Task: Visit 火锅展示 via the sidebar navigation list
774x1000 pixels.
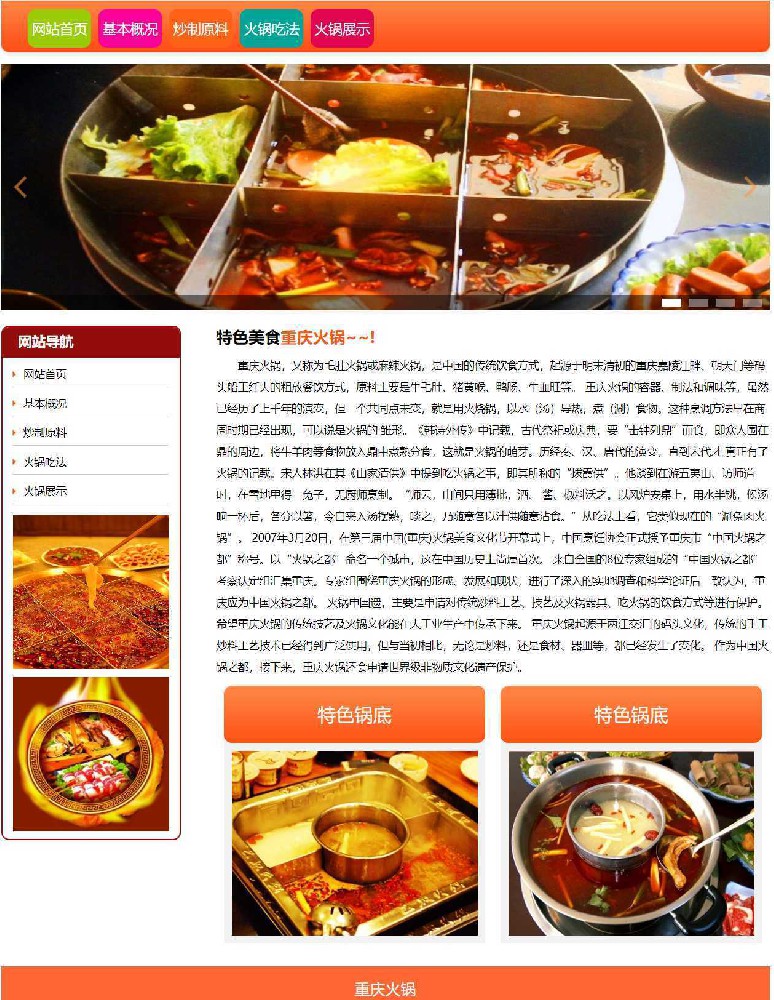Action: click(45, 491)
